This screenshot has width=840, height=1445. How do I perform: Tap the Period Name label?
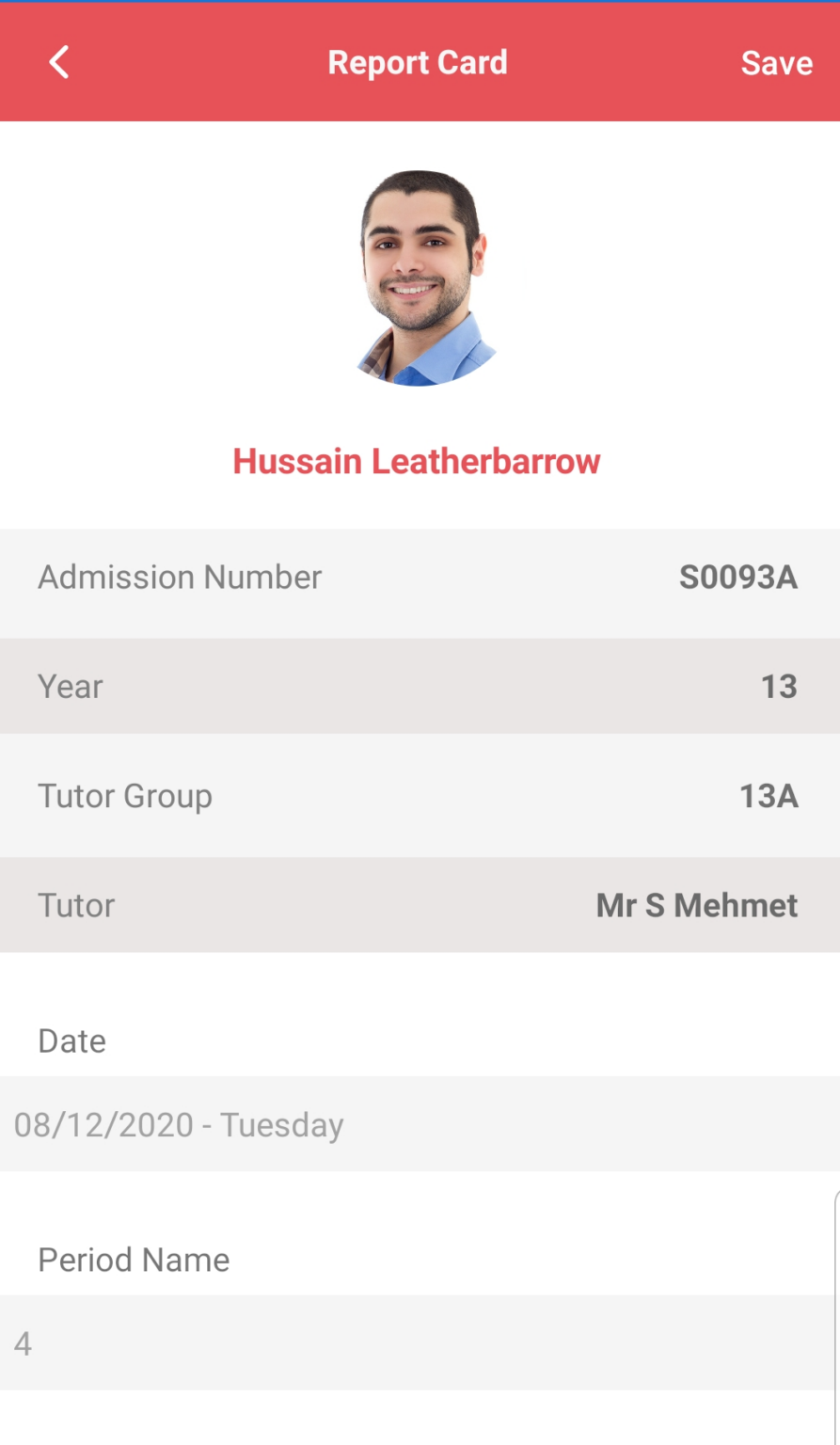pos(133,1260)
